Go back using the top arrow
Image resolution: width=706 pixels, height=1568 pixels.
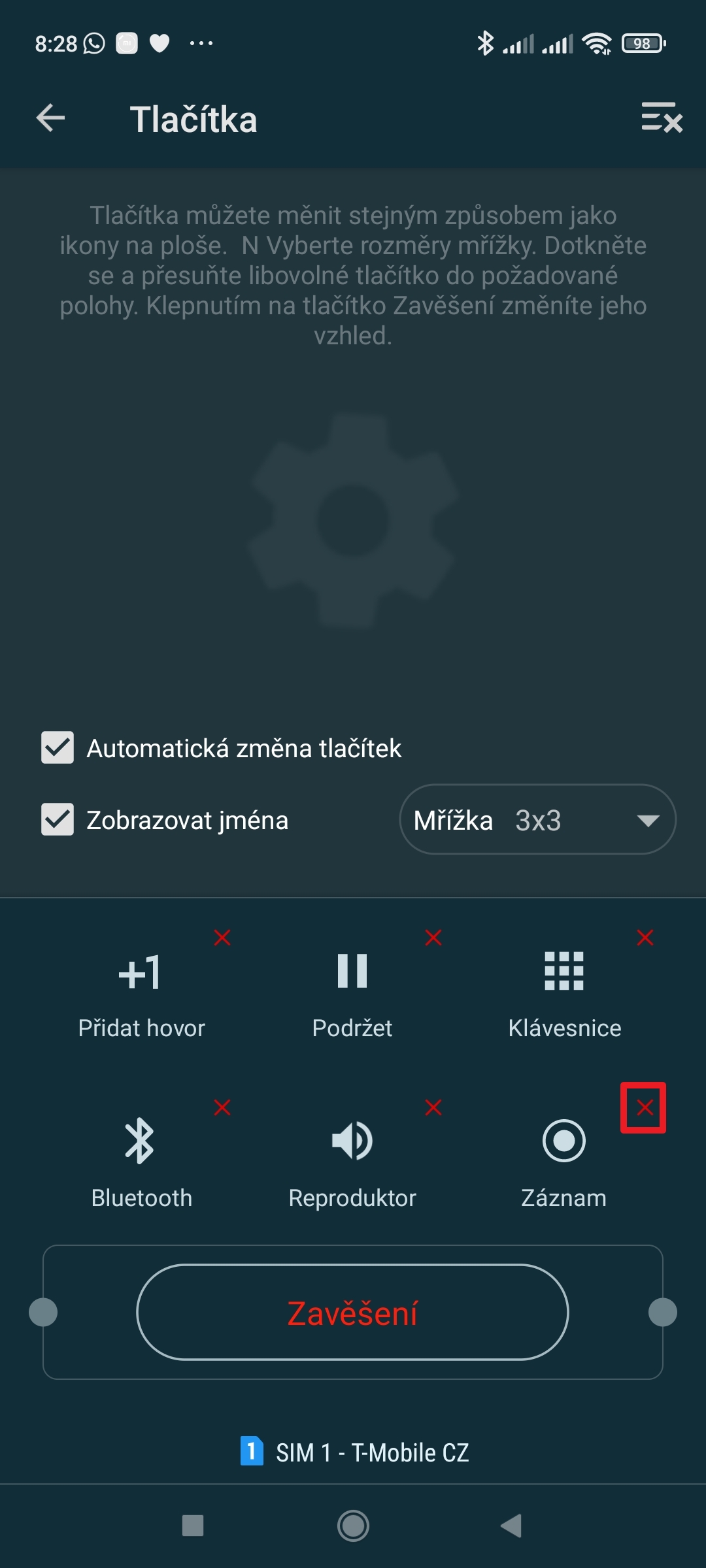click(50, 118)
